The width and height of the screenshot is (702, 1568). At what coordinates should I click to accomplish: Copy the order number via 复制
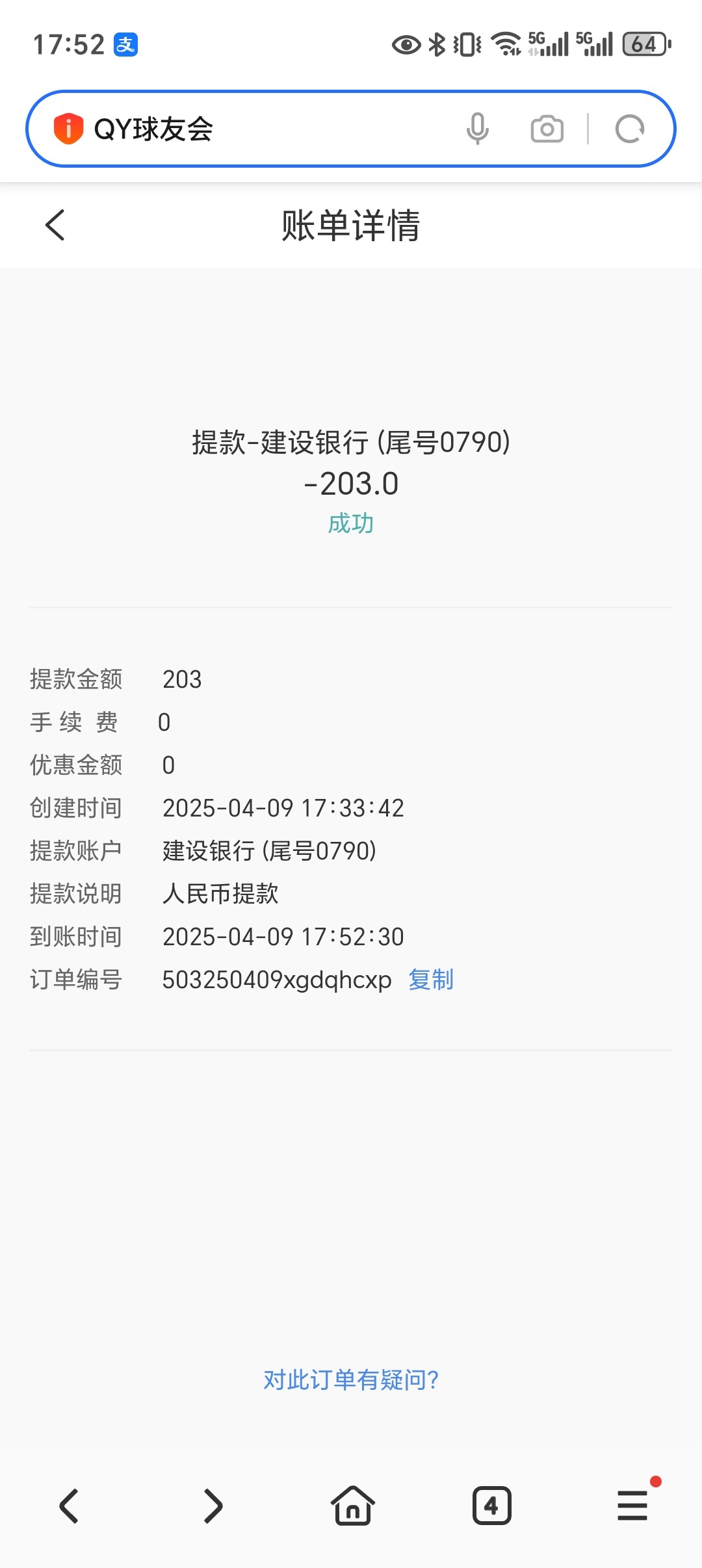pyautogui.click(x=430, y=980)
